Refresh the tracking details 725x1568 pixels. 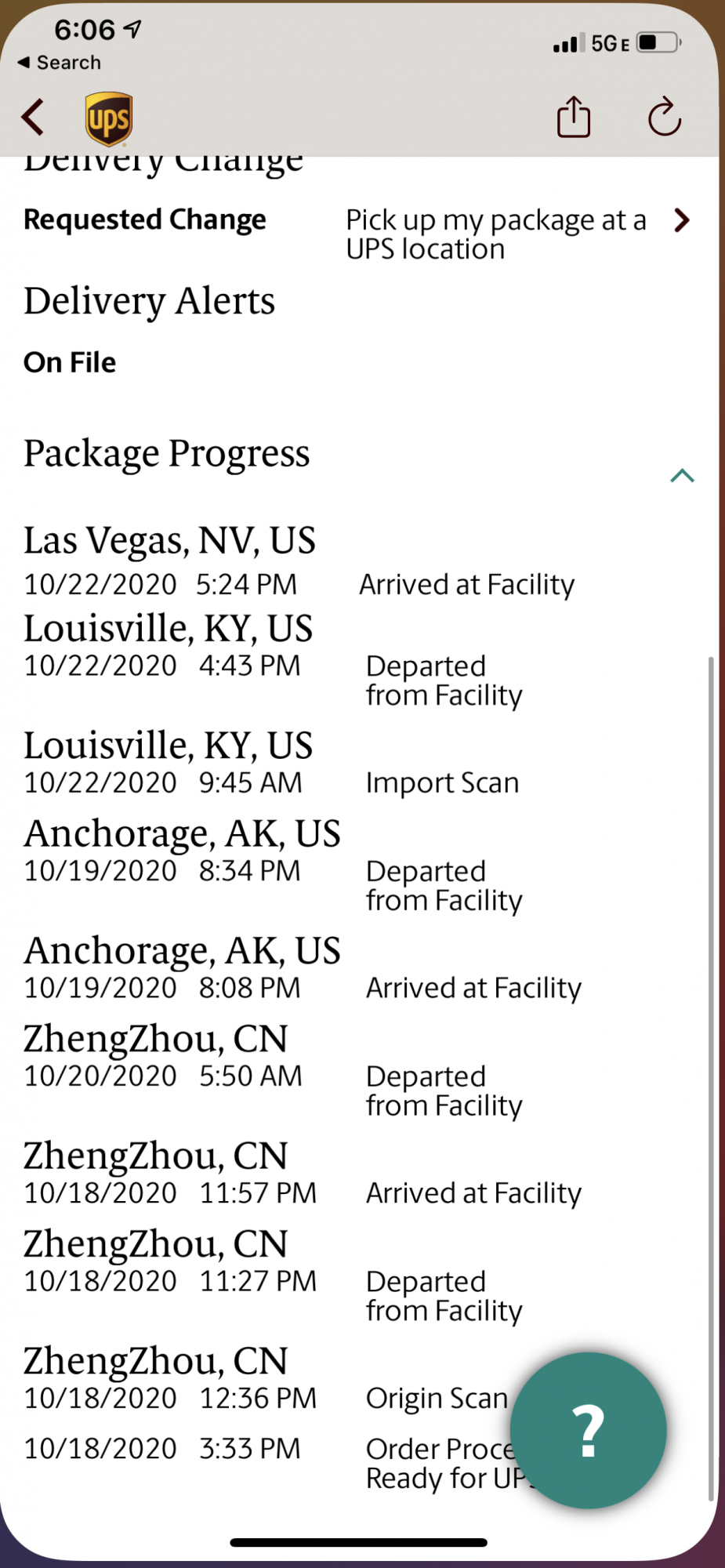coord(664,117)
